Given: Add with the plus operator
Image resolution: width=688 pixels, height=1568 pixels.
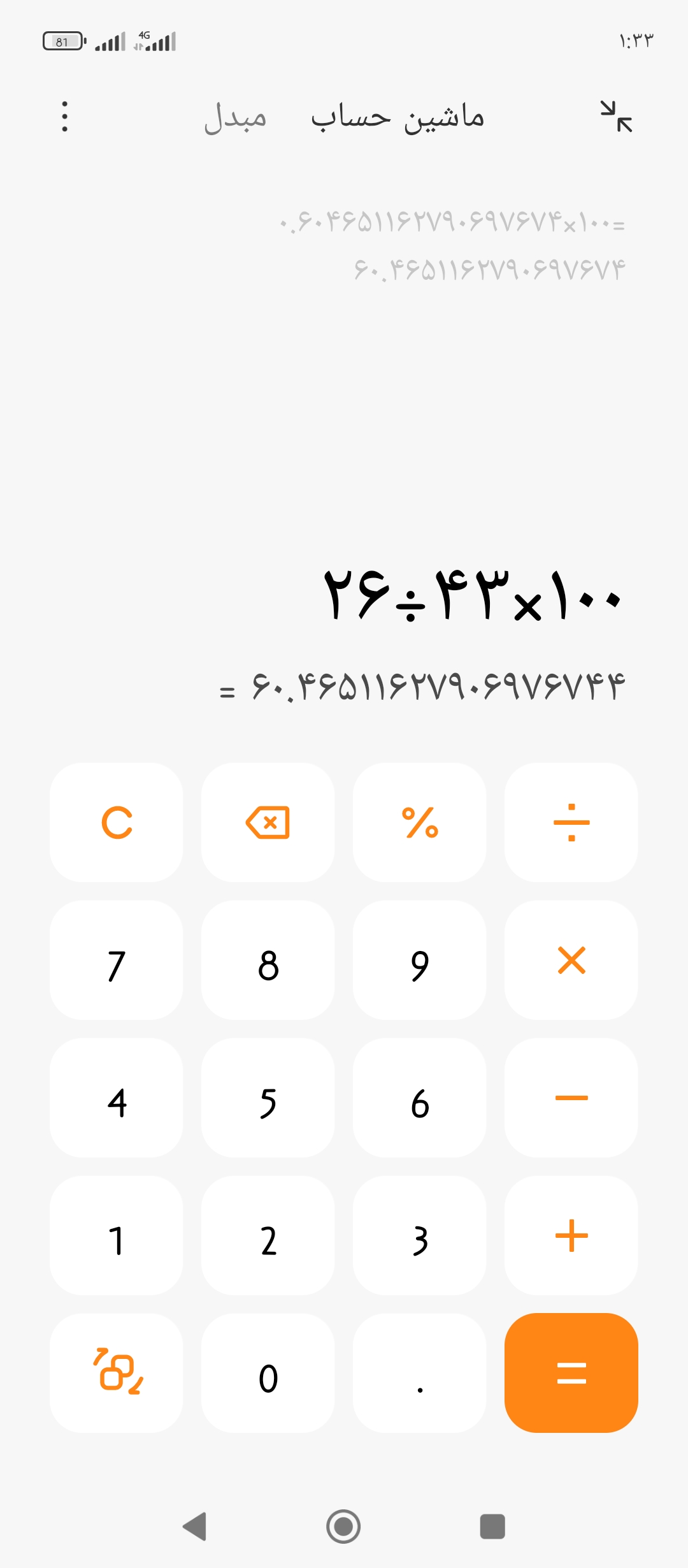Looking at the screenshot, I should (571, 1235).
